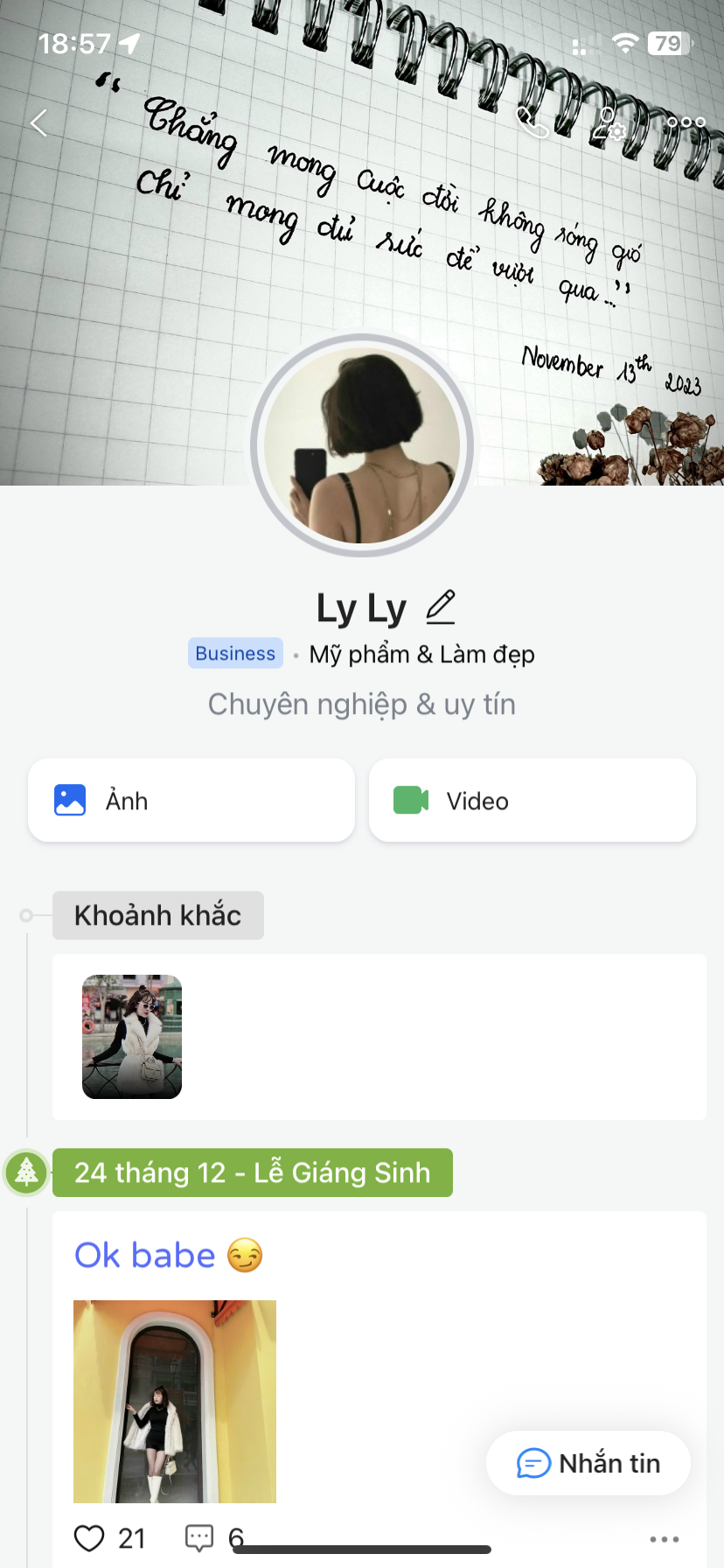This screenshot has height=1568, width=724.
Task: Open comments on the Ok babe post
Action: 199,1538
